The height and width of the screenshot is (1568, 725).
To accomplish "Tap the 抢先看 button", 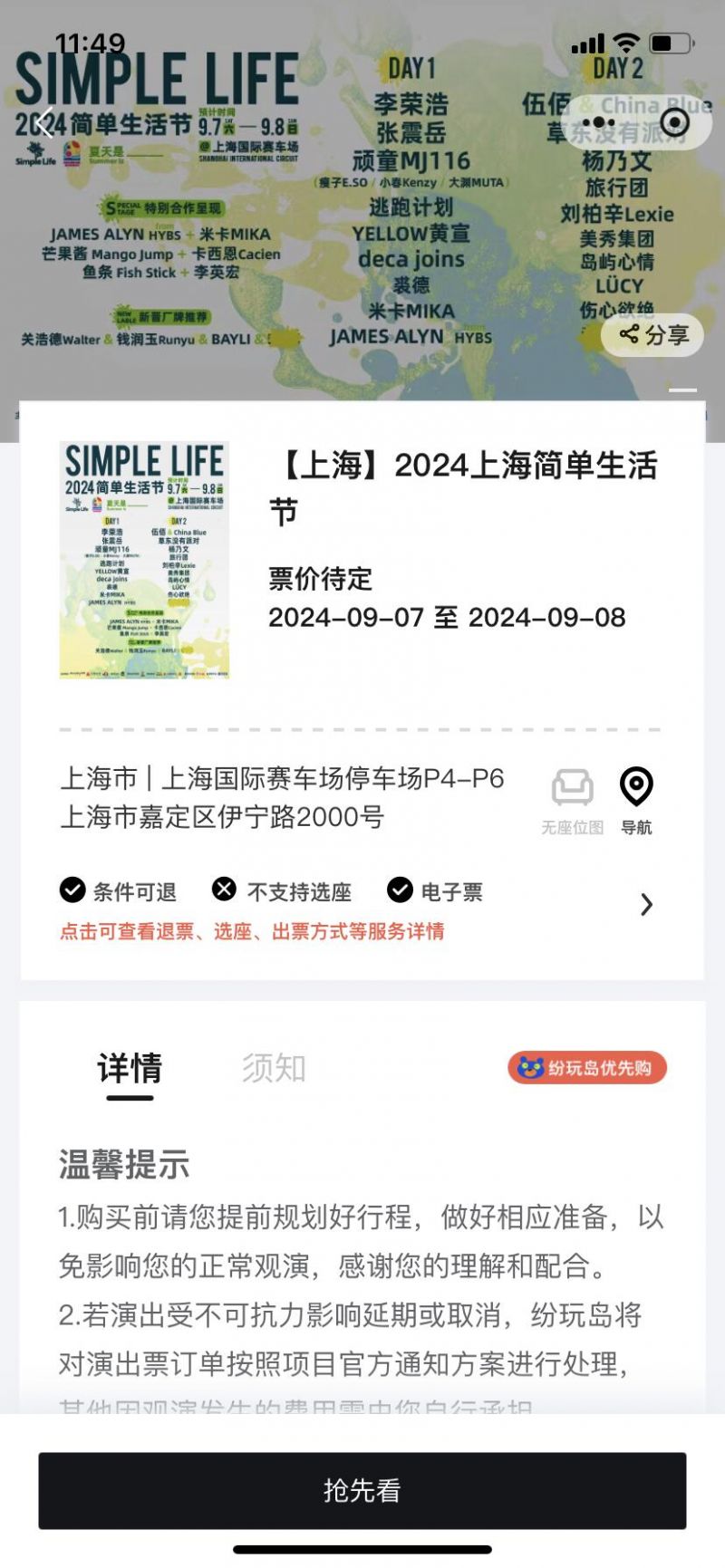I will 362,1490.
